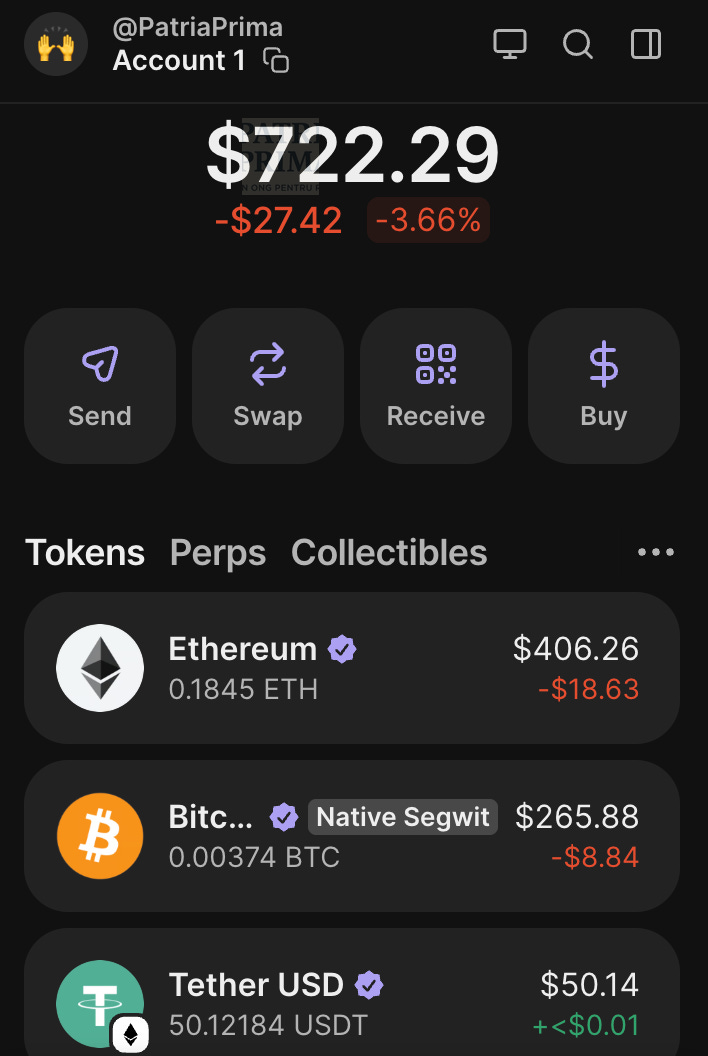The image size is (708, 1056).
Task: Open the Swap action
Action: 268,386
